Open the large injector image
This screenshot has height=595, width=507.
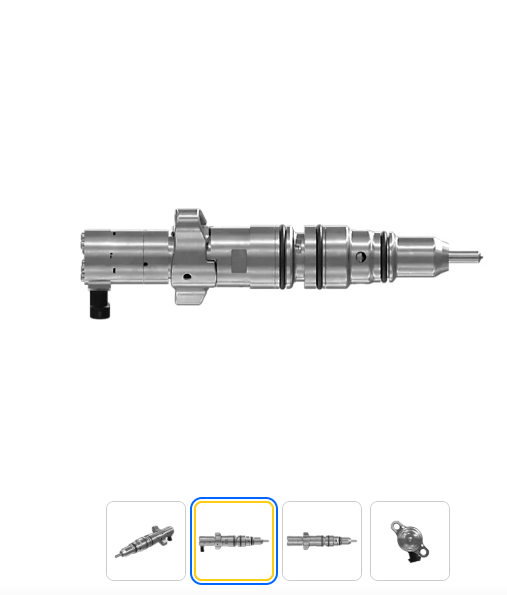pos(282,264)
